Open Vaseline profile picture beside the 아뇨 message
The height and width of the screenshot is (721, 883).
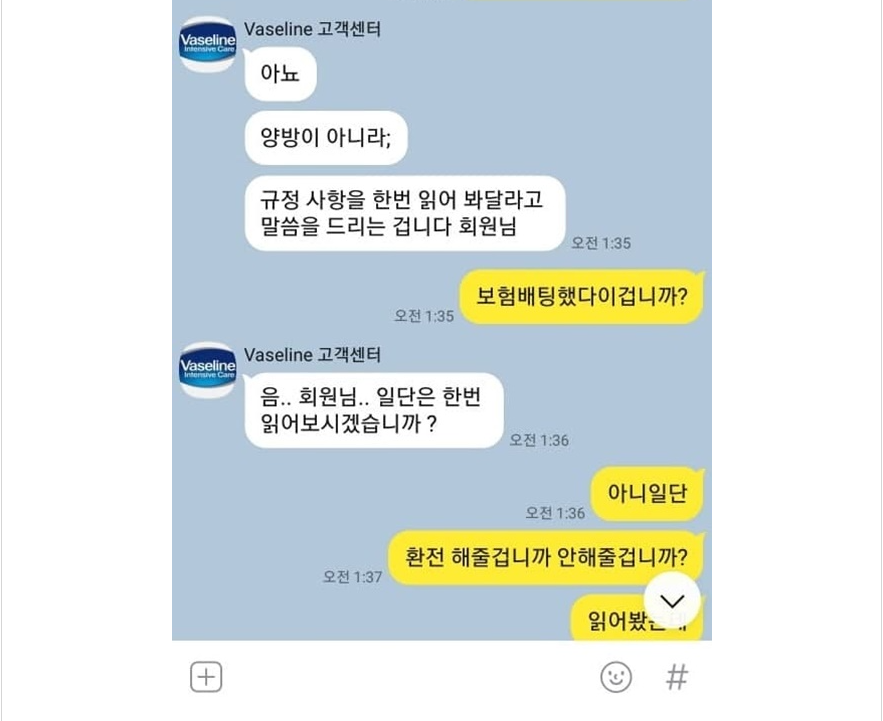pos(207,43)
